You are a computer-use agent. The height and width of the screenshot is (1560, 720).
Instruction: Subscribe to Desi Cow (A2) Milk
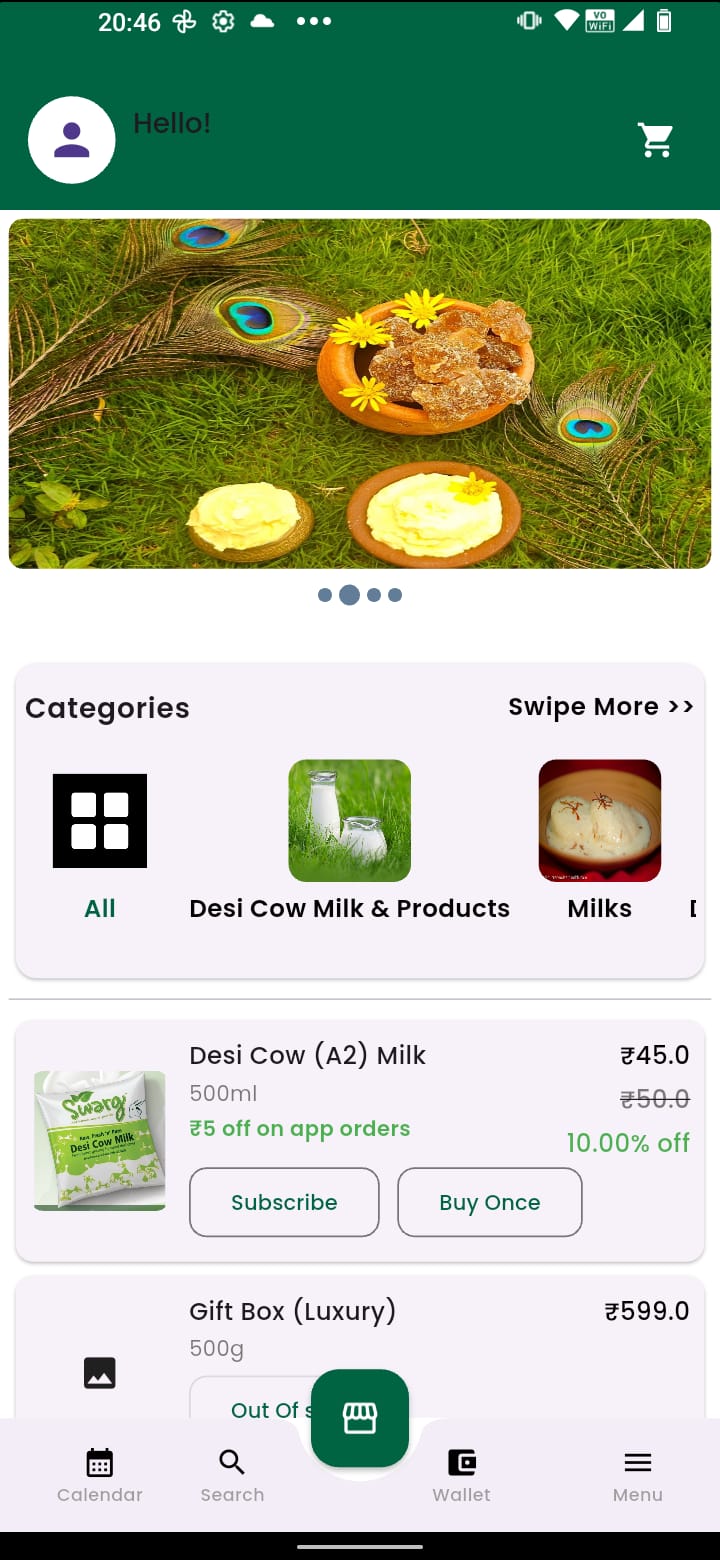pos(284,1202)
